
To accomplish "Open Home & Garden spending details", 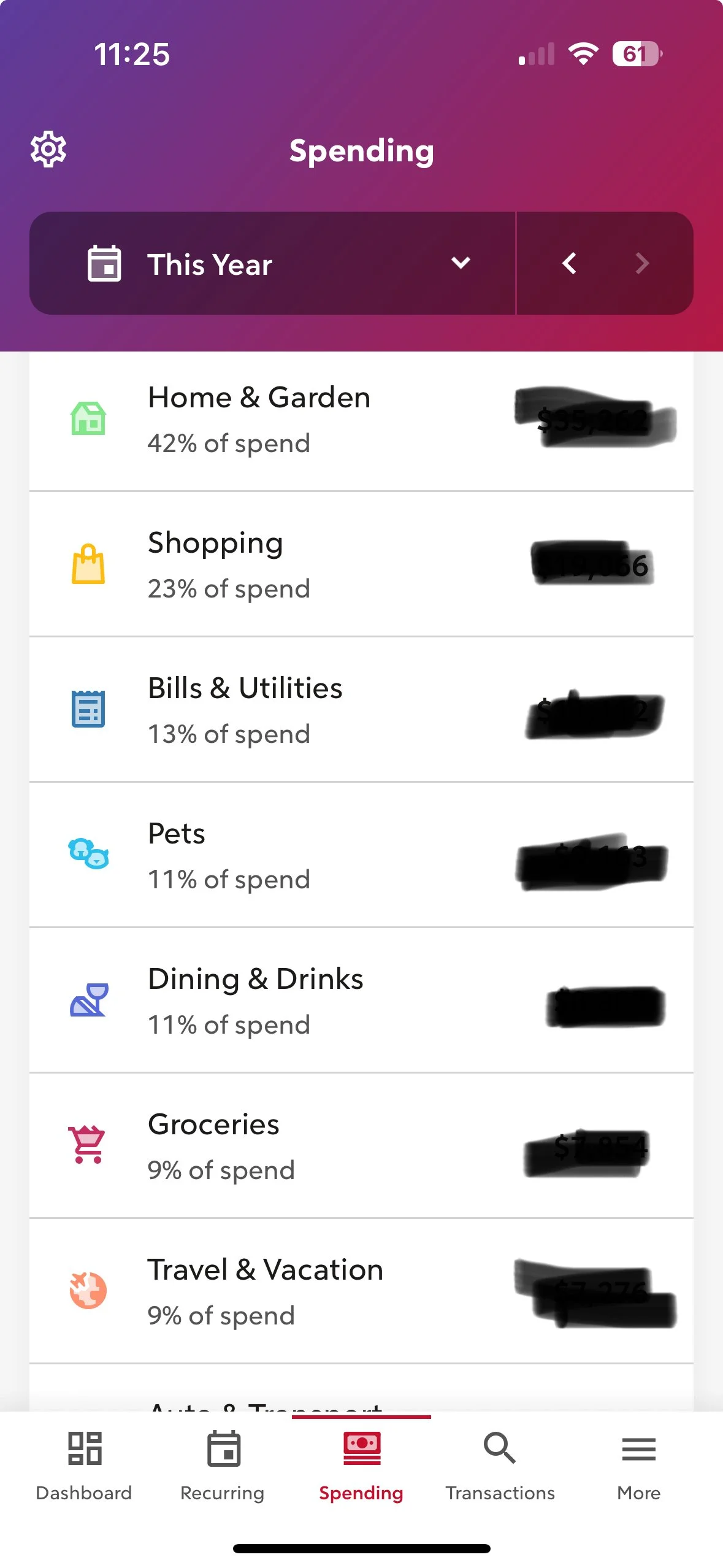I will (x=361, y=421).
